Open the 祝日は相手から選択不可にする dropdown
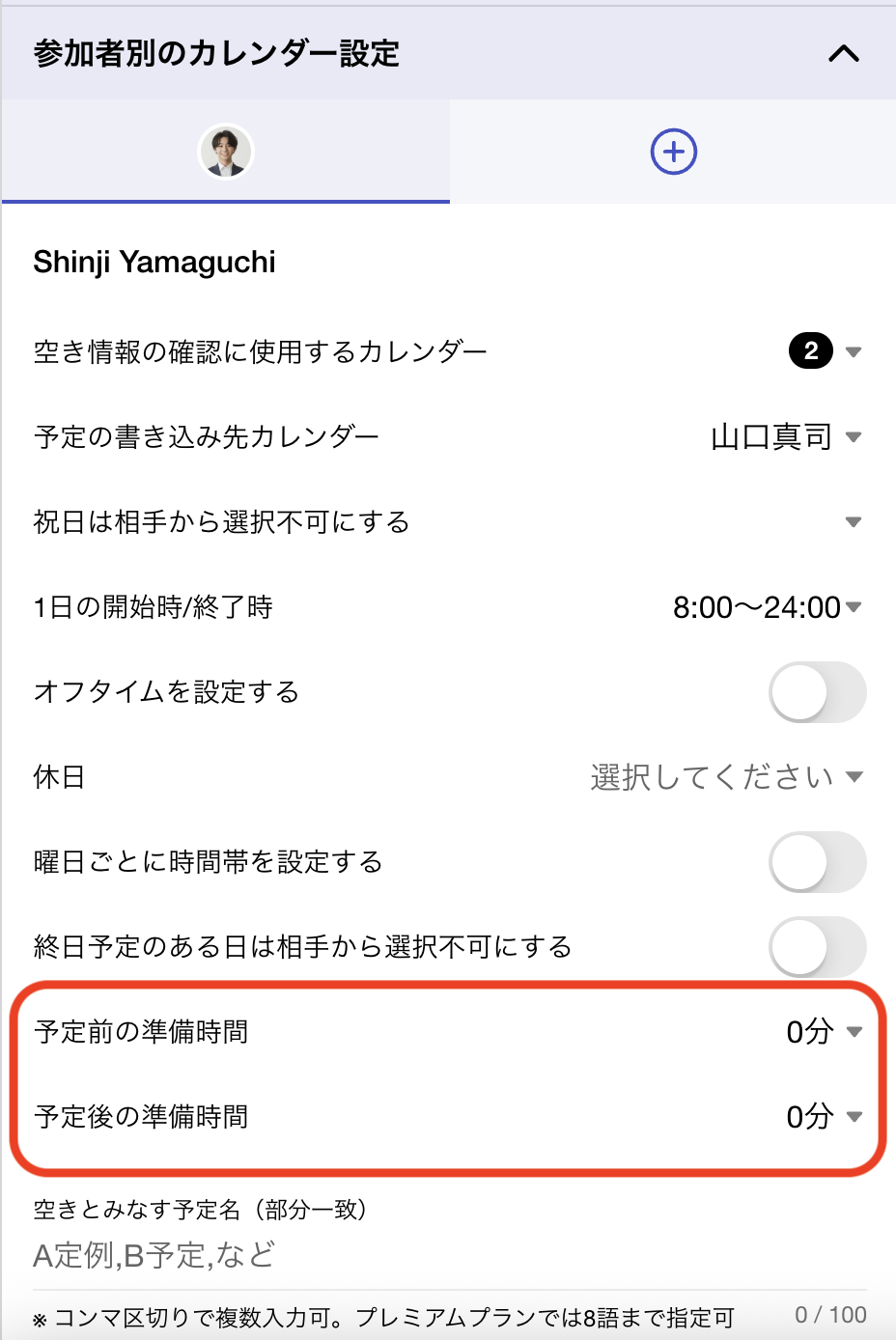Viewport: 896px width, 1340px height. (x=854, y=522)
